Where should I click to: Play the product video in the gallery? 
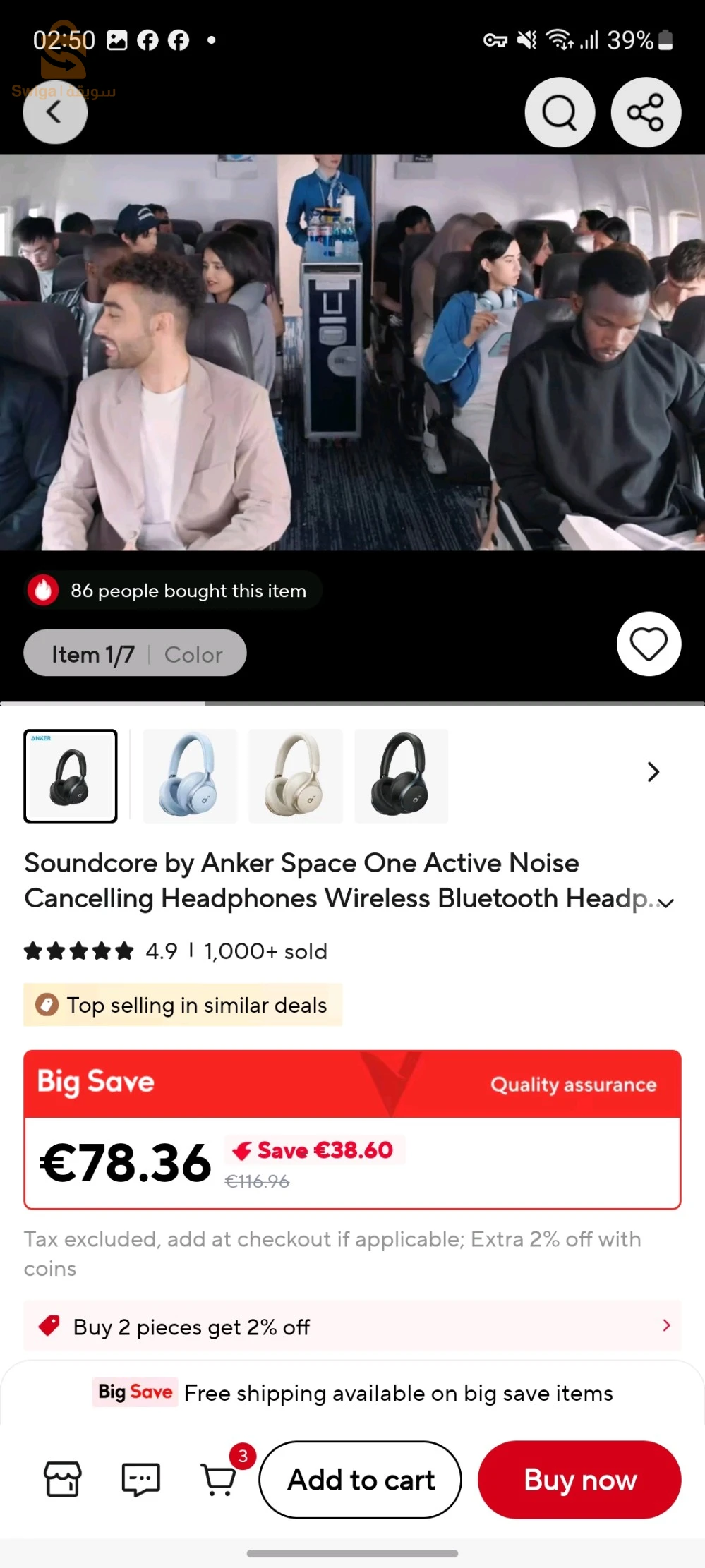point(352,352)
